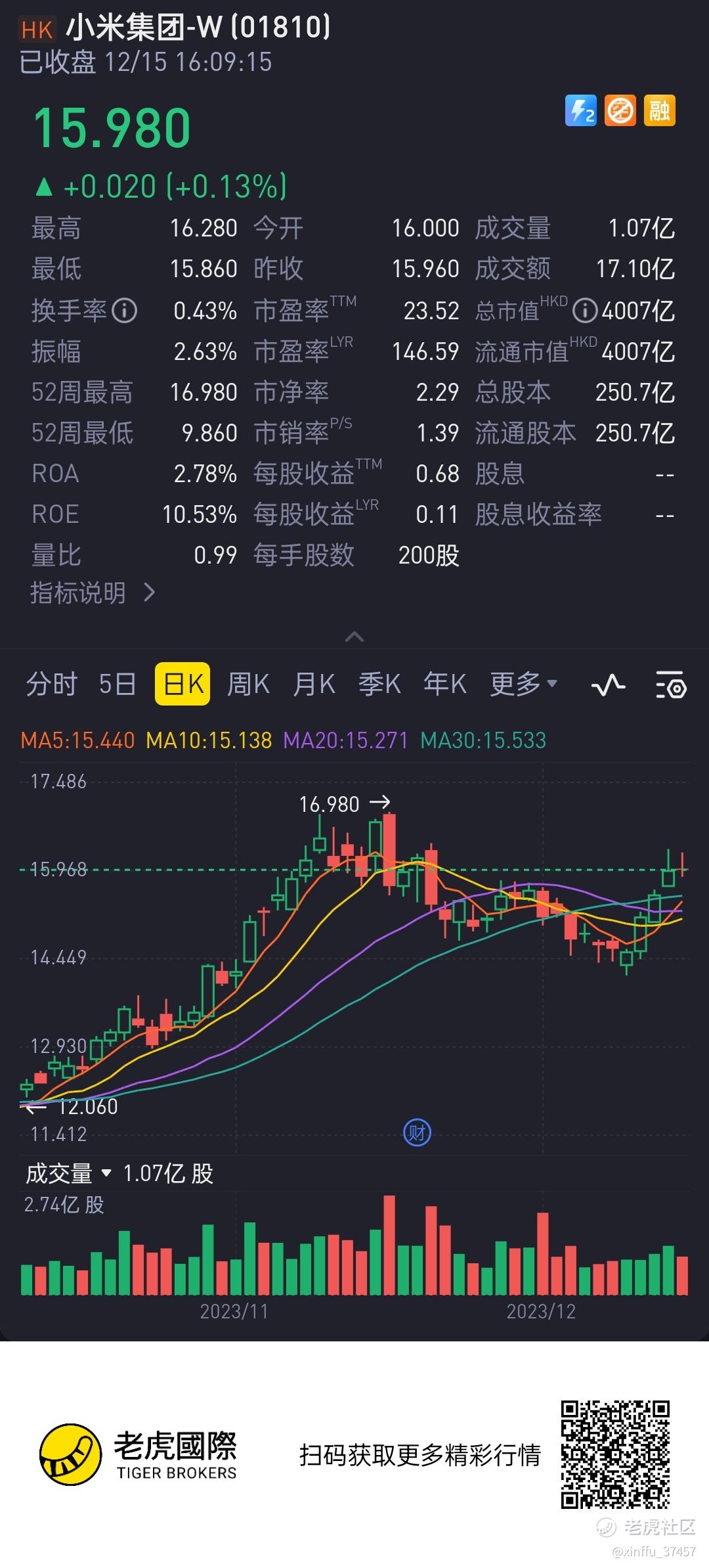Screen dimensions: 709x1568
Task: Open the 成交量 sub-chart indicator dropdown
Action: 68,1173
